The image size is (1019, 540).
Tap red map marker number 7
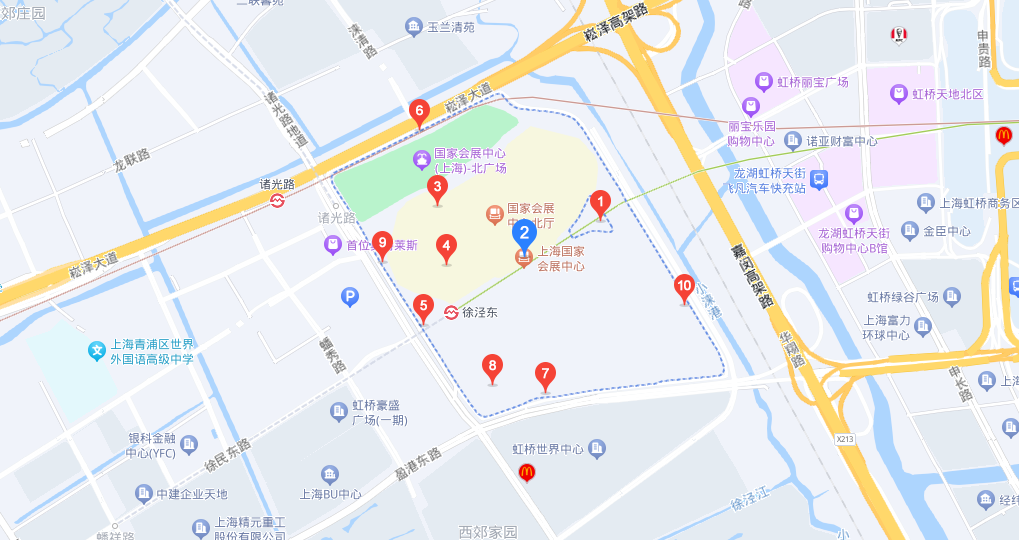click(x=545, y=376)
